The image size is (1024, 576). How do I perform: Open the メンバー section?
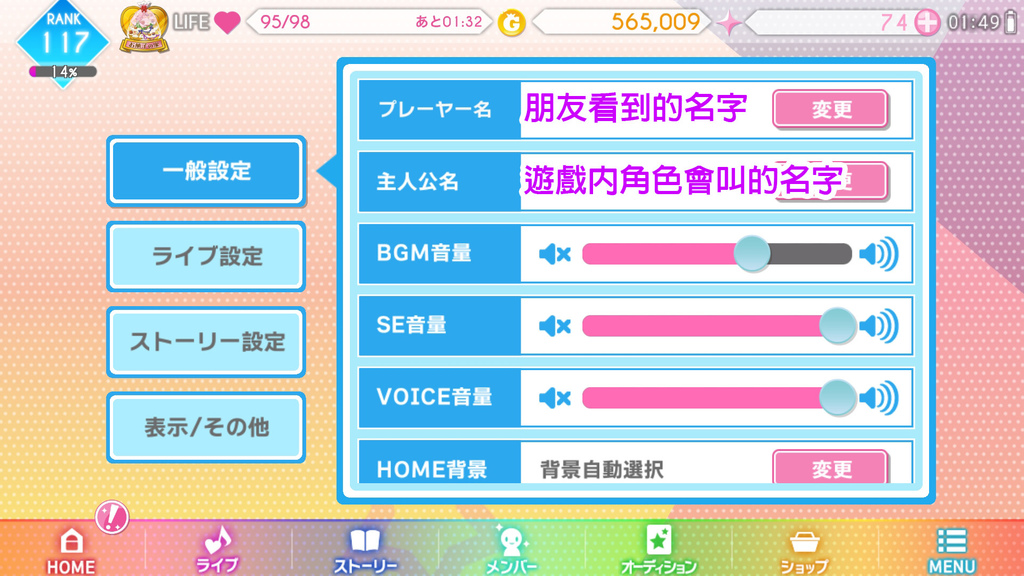tap(511, 550)
